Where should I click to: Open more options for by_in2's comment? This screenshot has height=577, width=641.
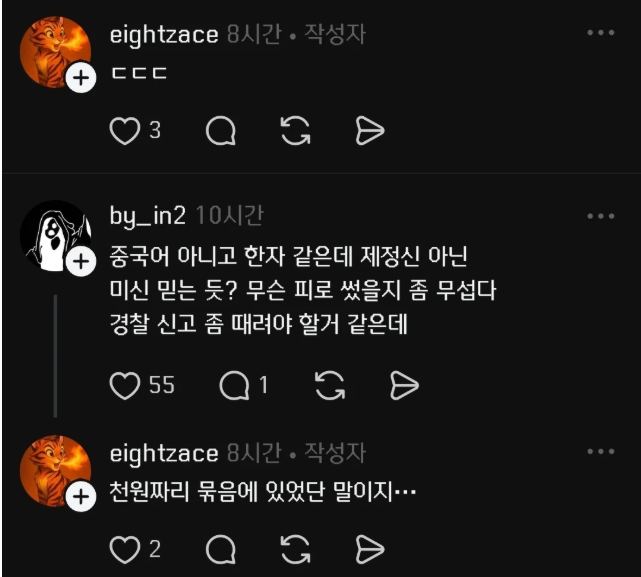click(x=600, y=216)
